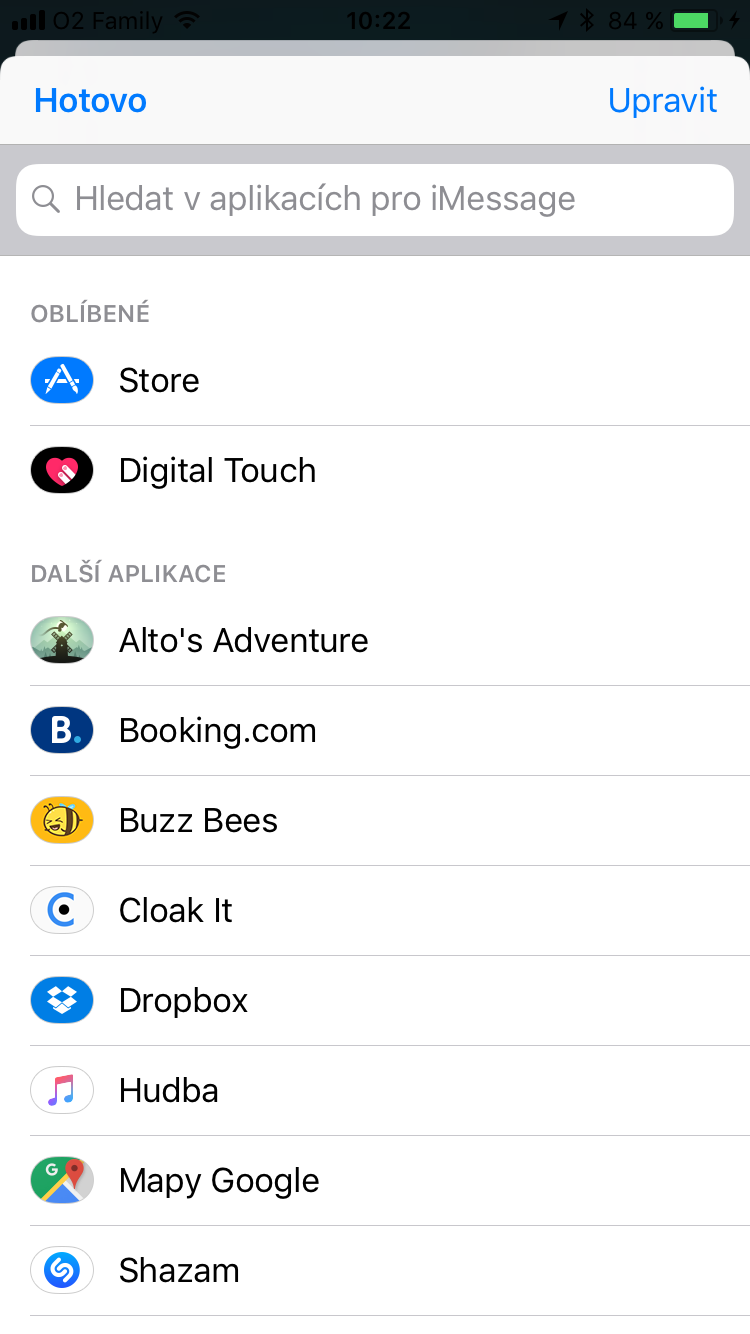Tap Hotovo to close the list
The width and height of the screenshot is (750, 1334).
coord(90,101)
